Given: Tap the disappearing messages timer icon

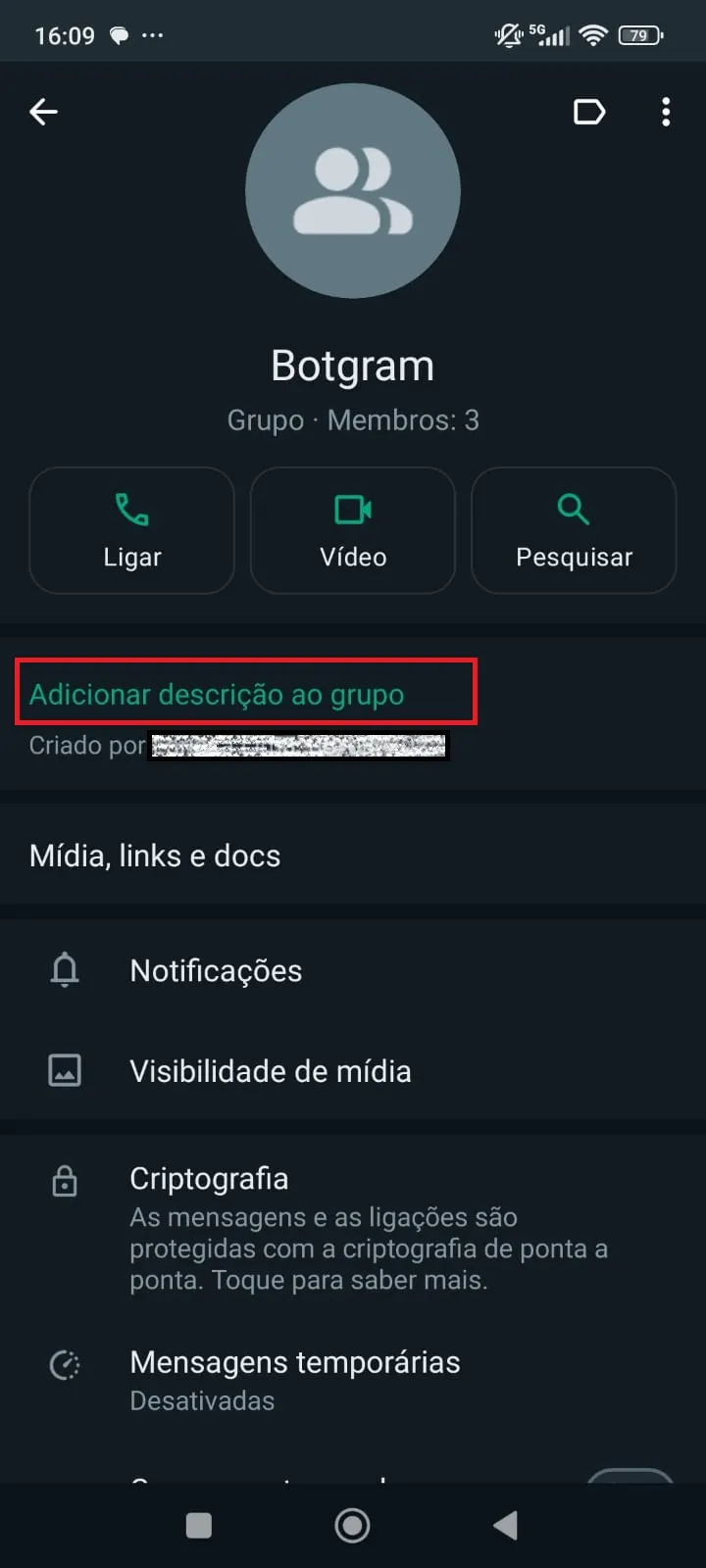Looking at the screenshot, I should (64, 1364).
